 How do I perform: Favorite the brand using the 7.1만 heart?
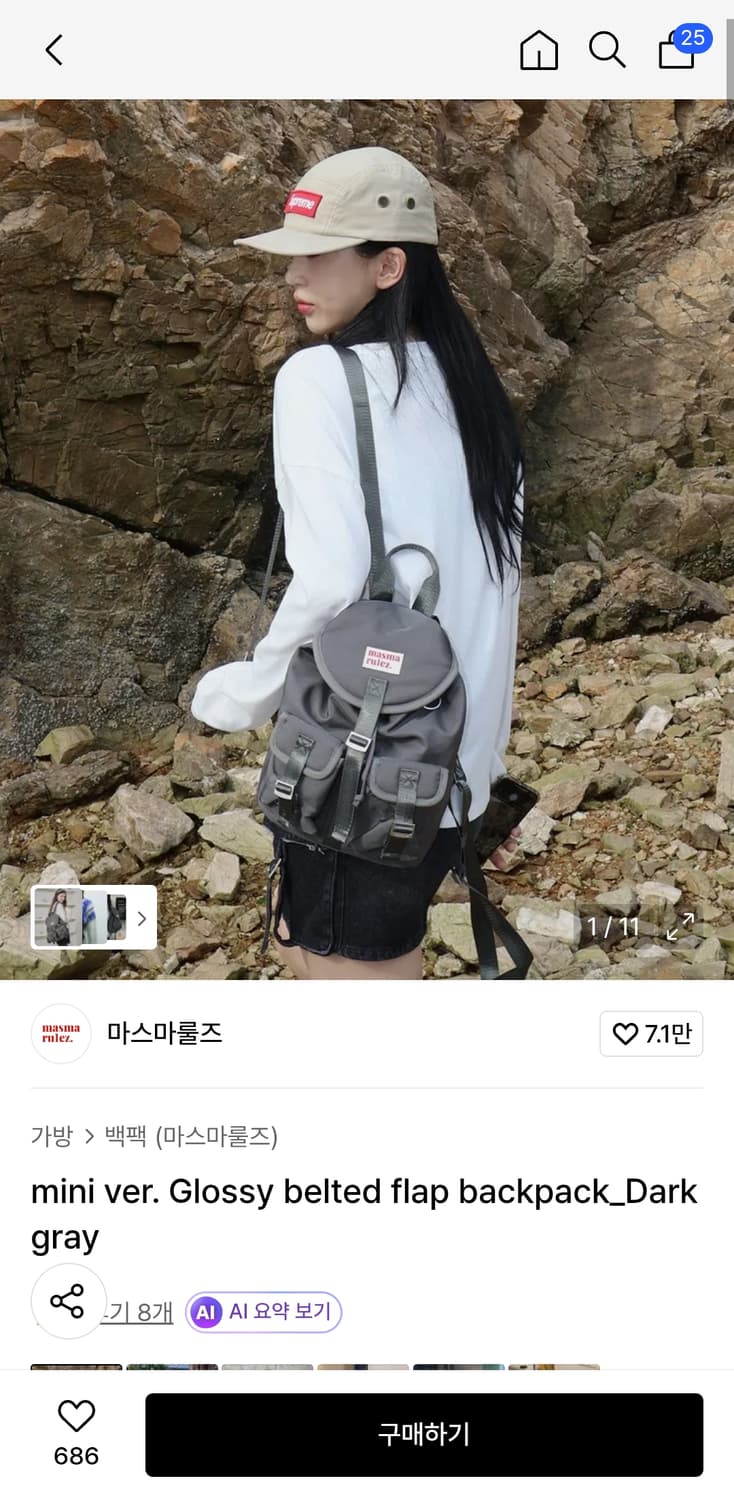coord(651,1034)
